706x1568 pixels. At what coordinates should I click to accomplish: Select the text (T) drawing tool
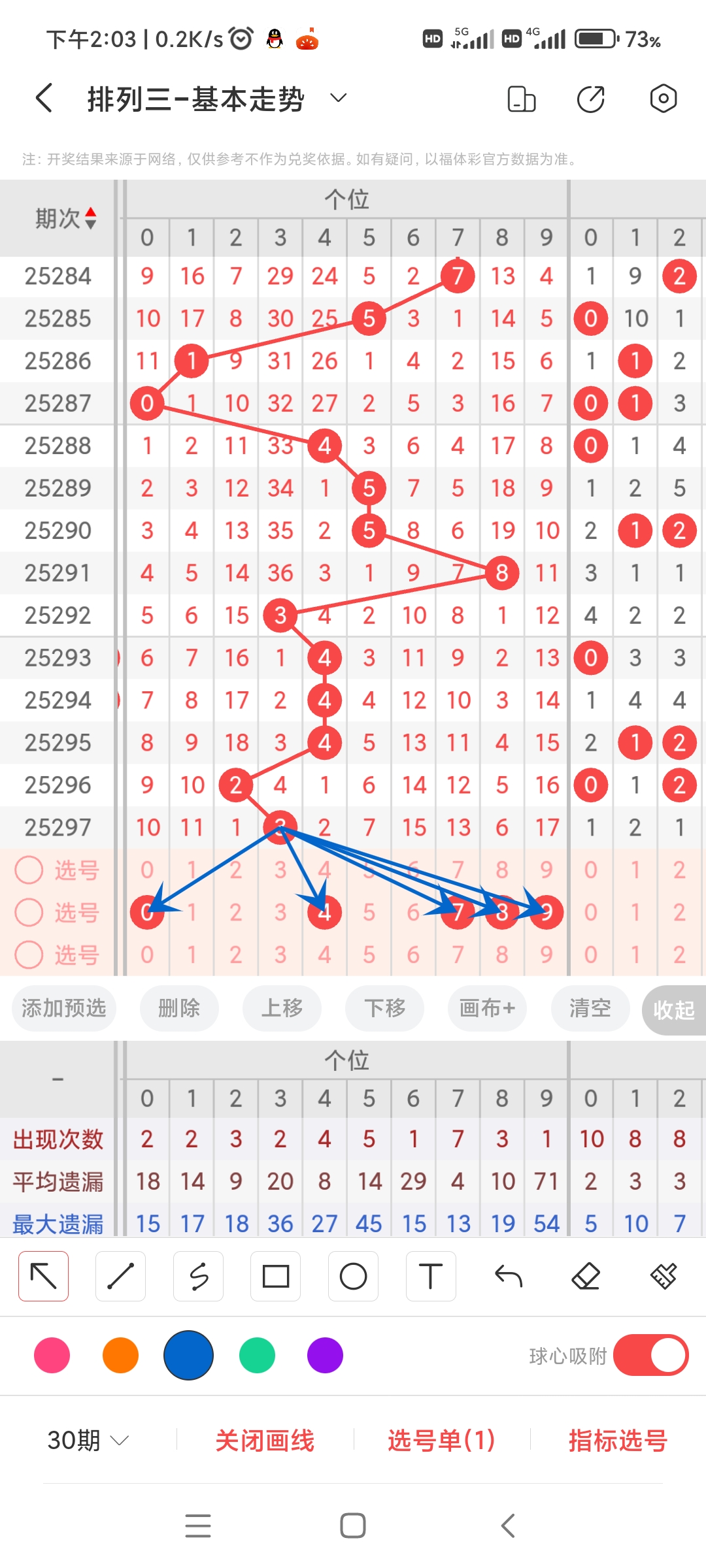pos(431,1275)
